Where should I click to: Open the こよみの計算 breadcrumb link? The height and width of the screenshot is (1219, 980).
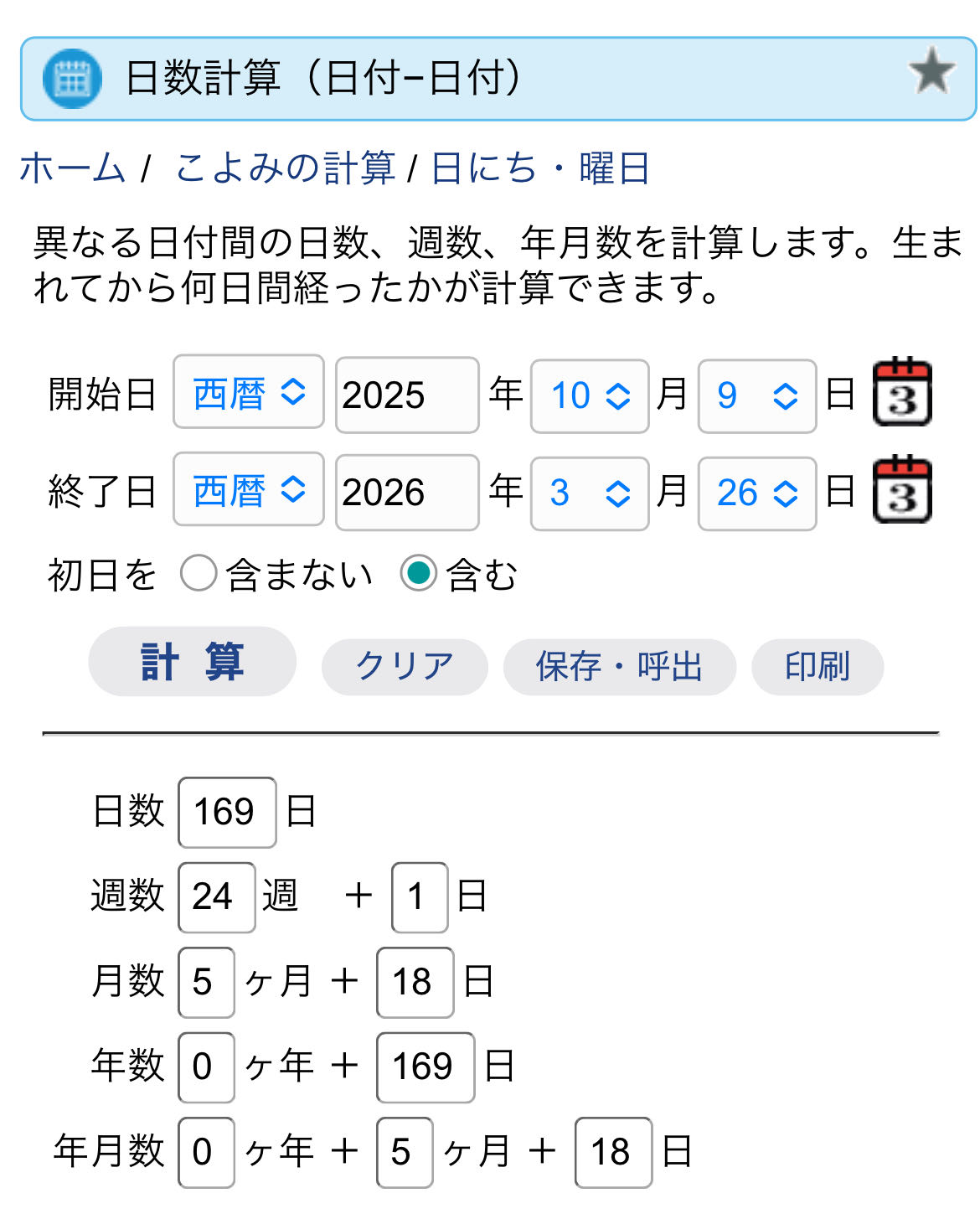click(285, 168)
